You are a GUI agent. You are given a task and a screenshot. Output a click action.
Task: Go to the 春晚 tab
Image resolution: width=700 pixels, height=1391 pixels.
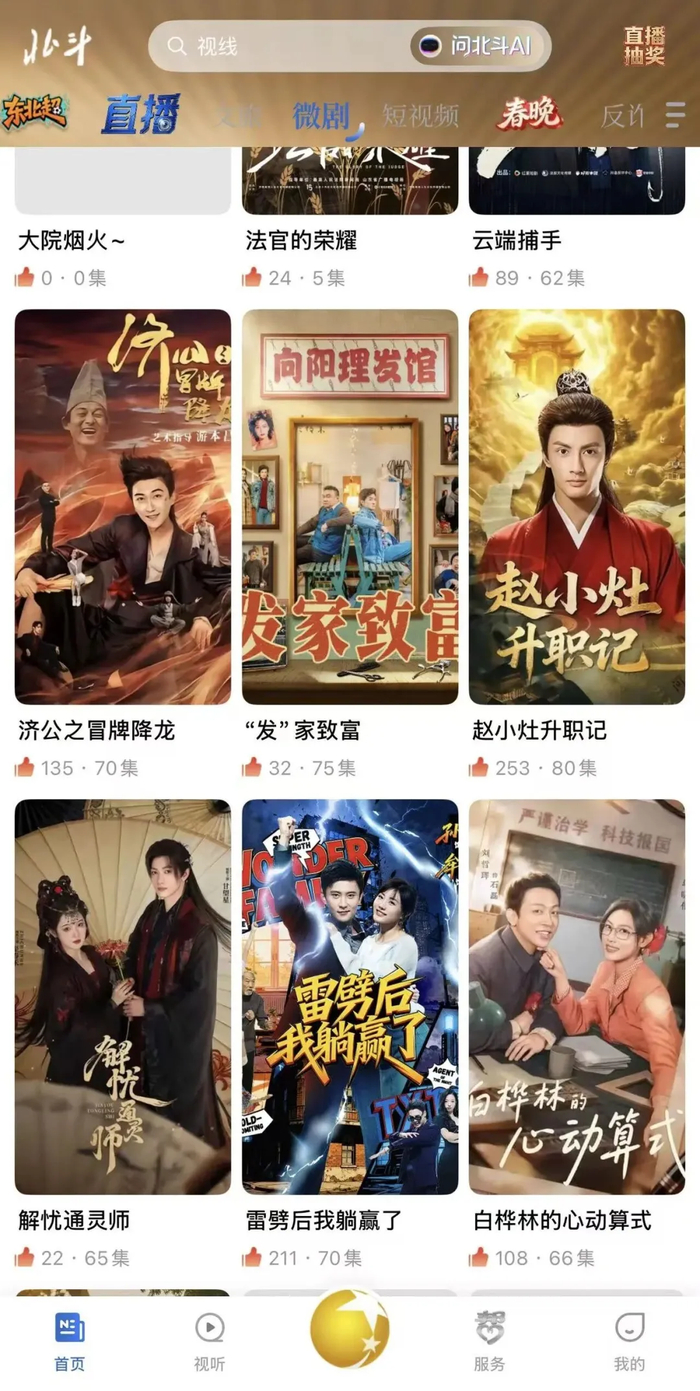click(529, 114)
